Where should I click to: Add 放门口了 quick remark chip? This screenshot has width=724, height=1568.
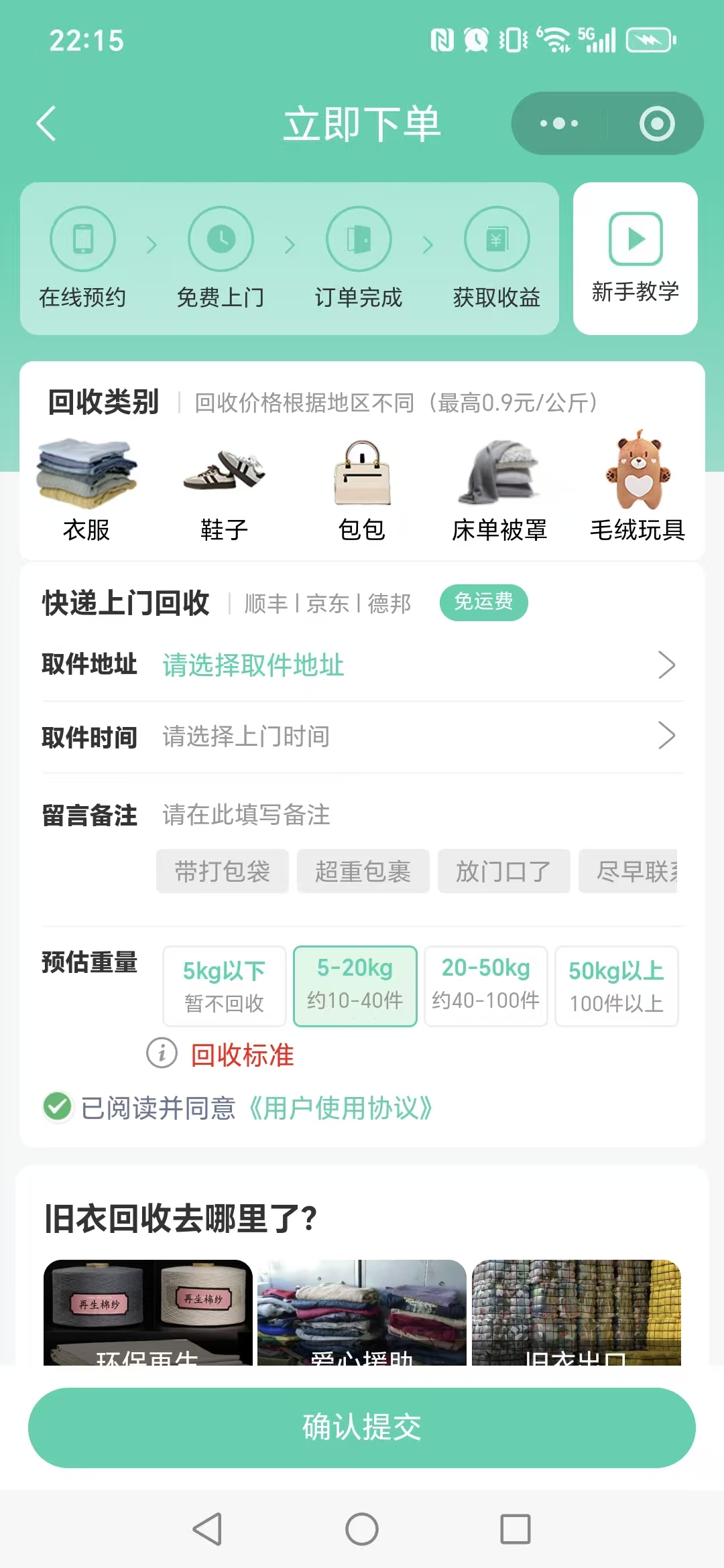pyautogui.click(x=503, y=871)
